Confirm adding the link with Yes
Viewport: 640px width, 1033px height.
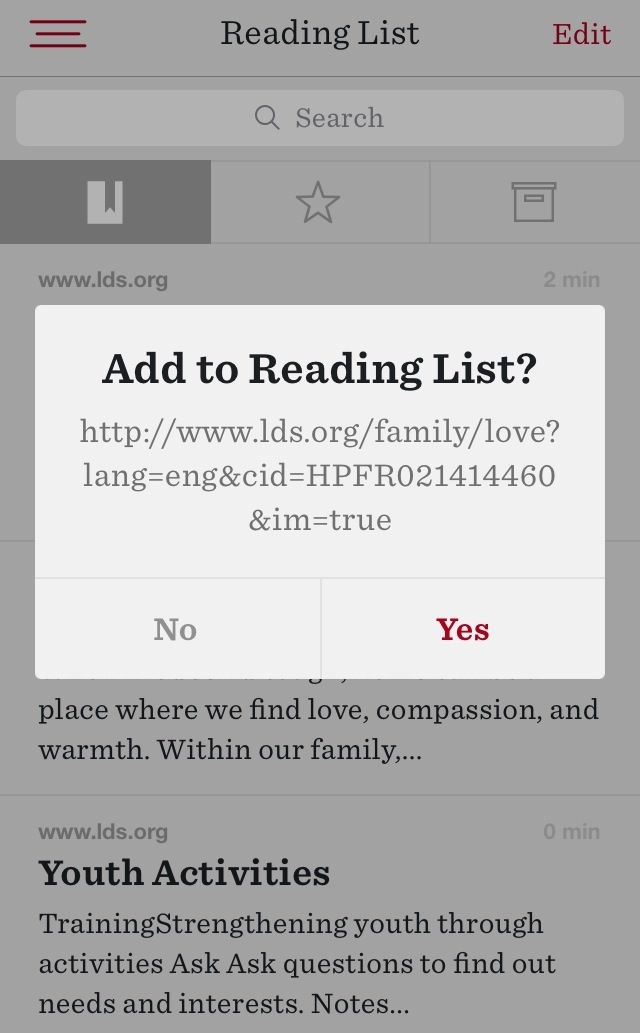pyautogui.click(x=463, y=629)
